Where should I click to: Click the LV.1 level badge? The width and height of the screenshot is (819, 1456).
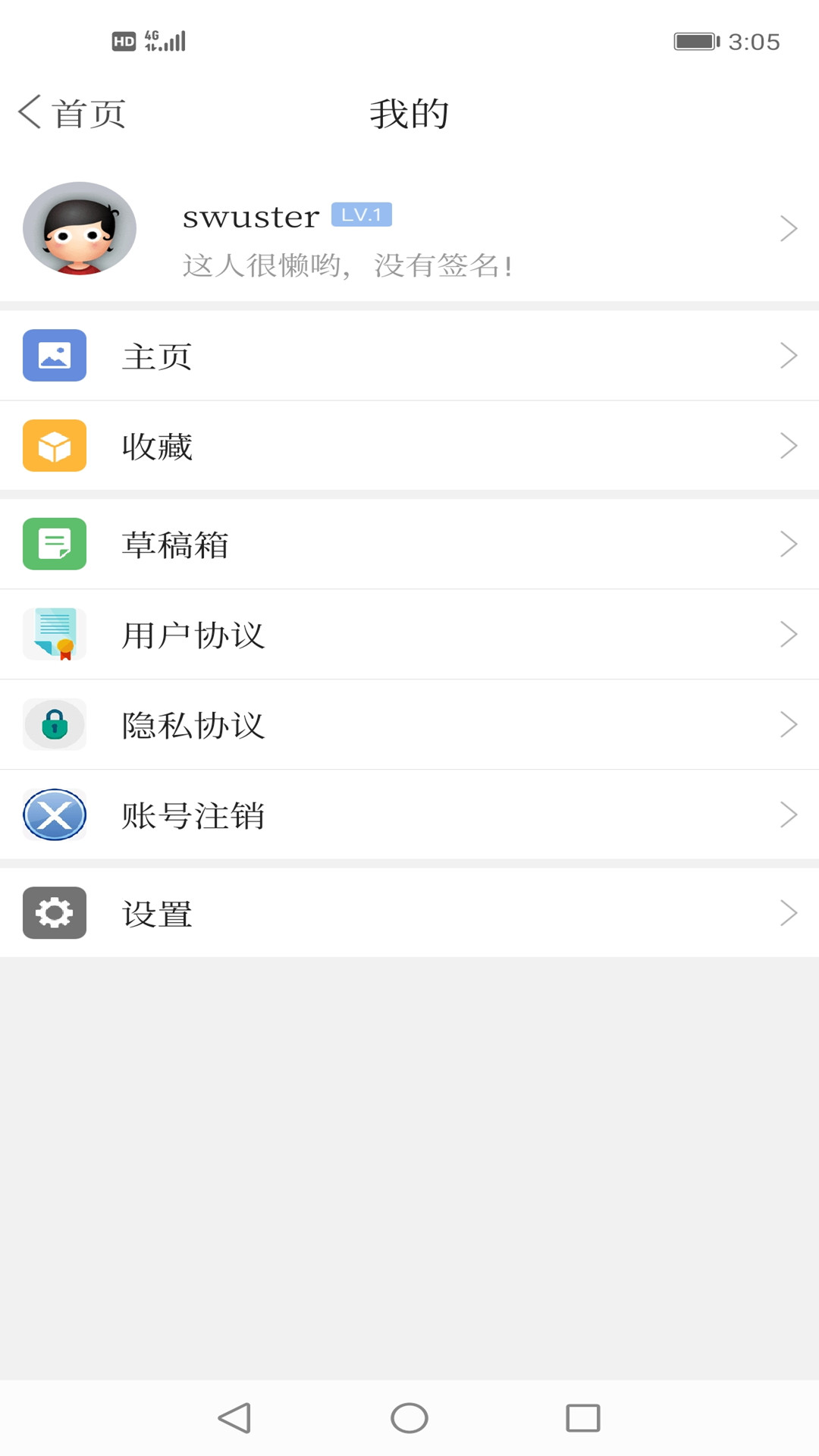click(362, 215)
